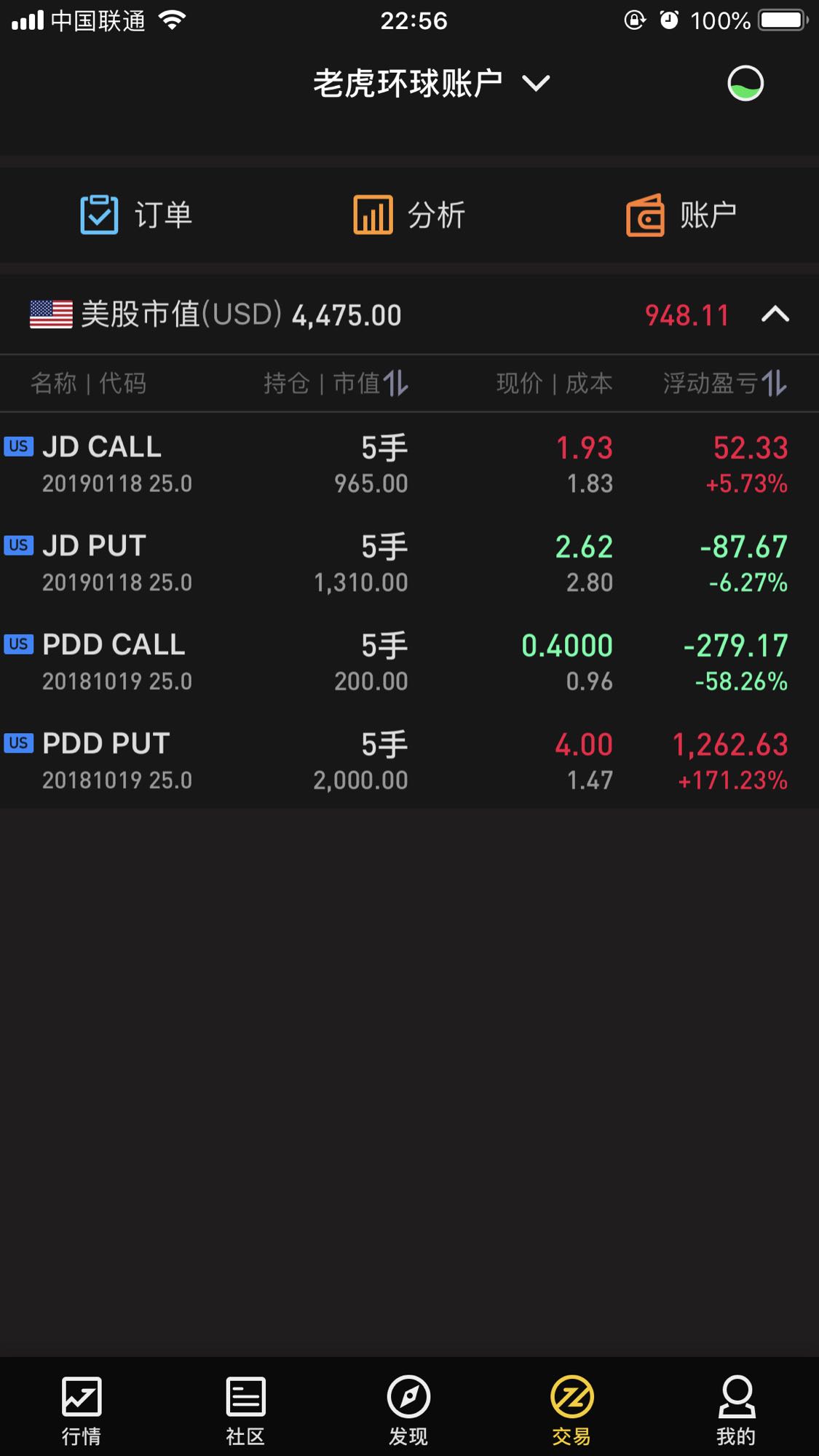This screenshot has height=1456, width=819.
Task: Open the PDD CALL 20181019 position
Action: [409, 662]
